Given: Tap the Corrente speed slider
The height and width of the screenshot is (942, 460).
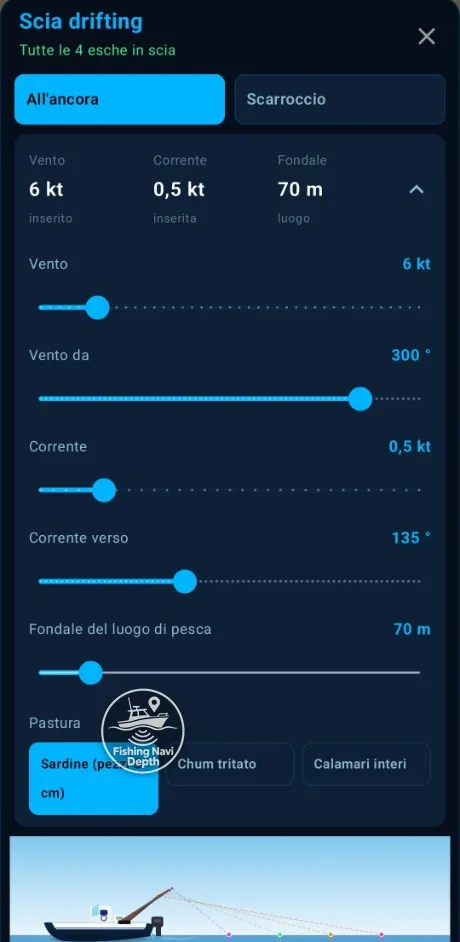Looking at the screenshot, I should coord(229,490).
